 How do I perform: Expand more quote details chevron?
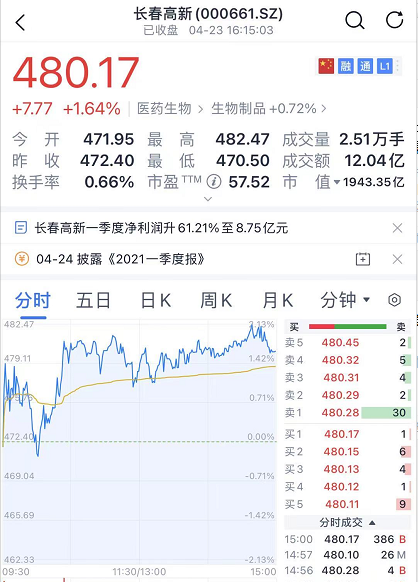coord(208,199)
